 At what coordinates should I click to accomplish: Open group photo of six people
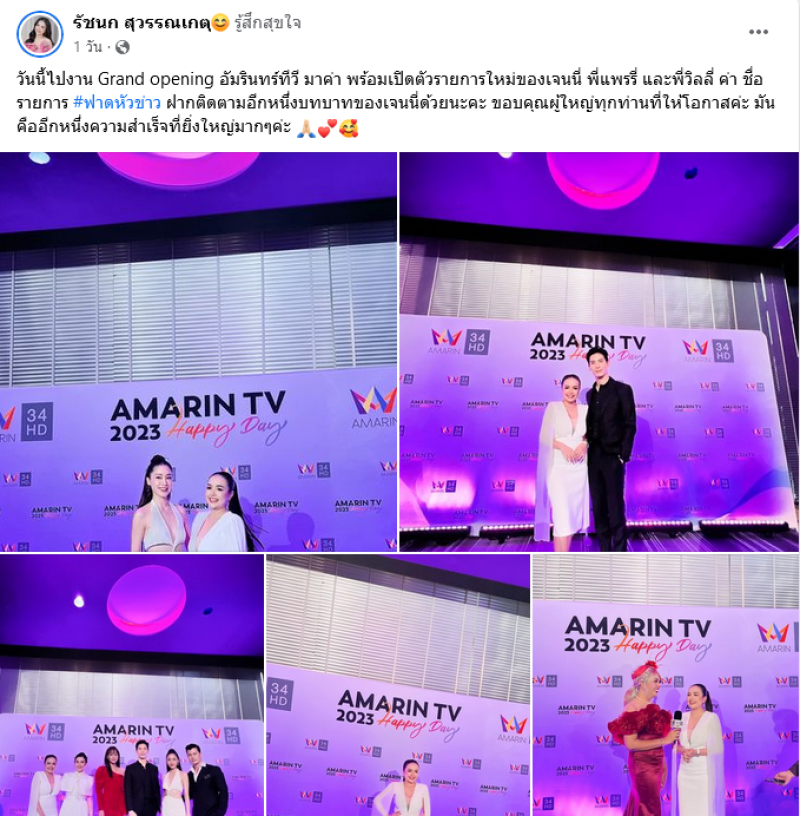[132, 685]
